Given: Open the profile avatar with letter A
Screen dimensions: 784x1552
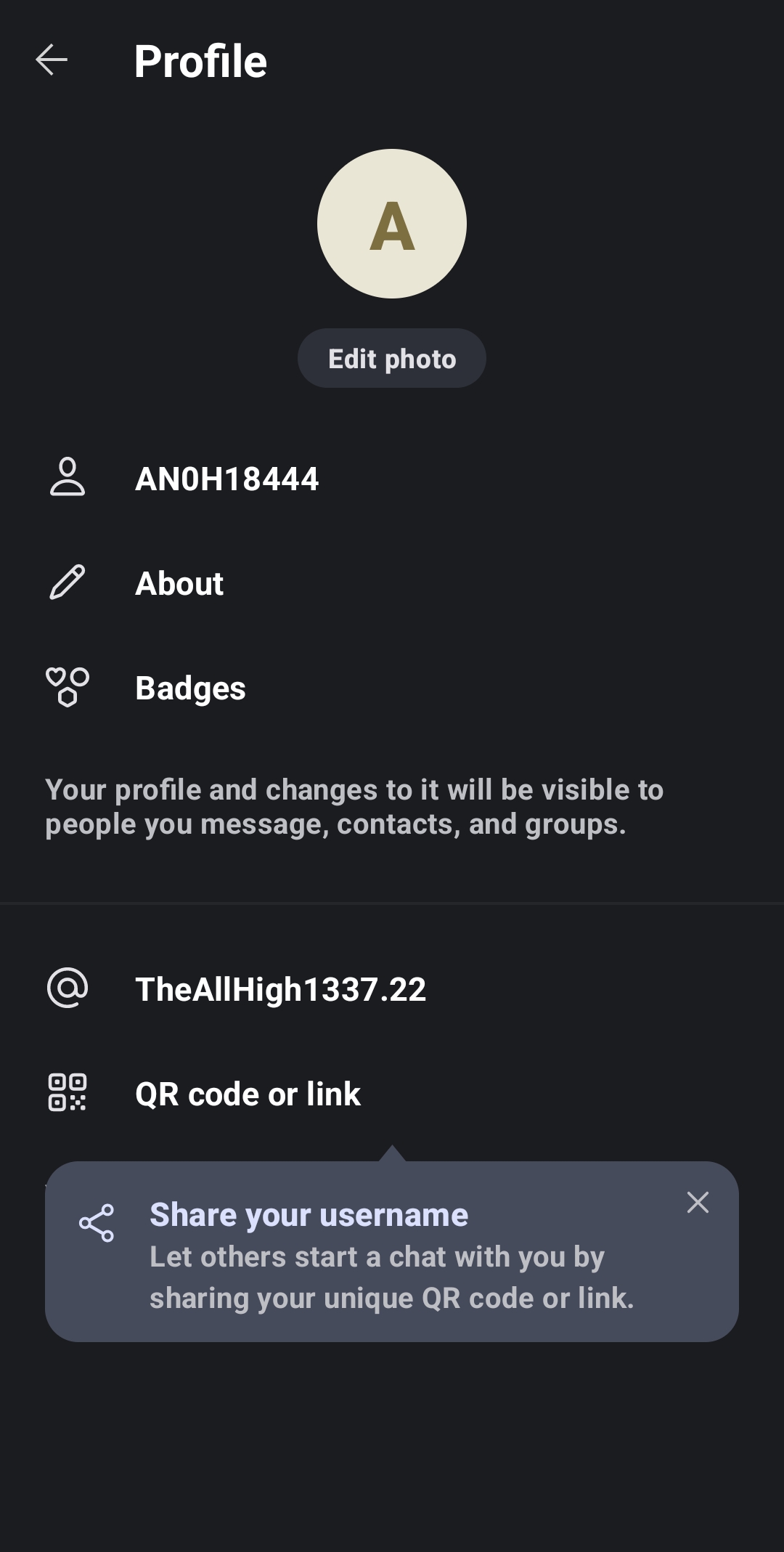Looking at the screenshot, I should pyautogui.click(x=392, y=224).
